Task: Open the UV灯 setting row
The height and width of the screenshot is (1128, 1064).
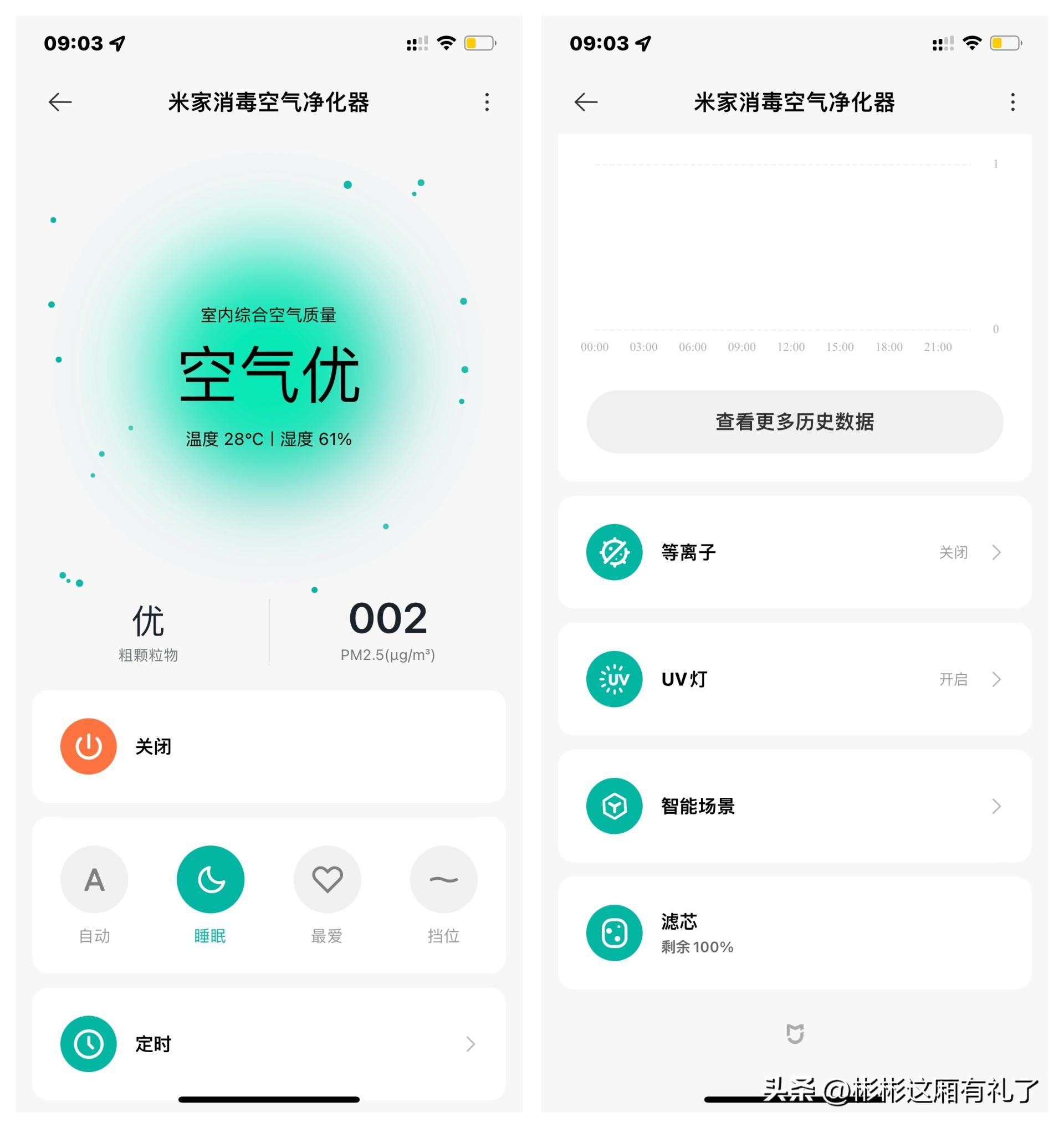Action: coord(795,679)
